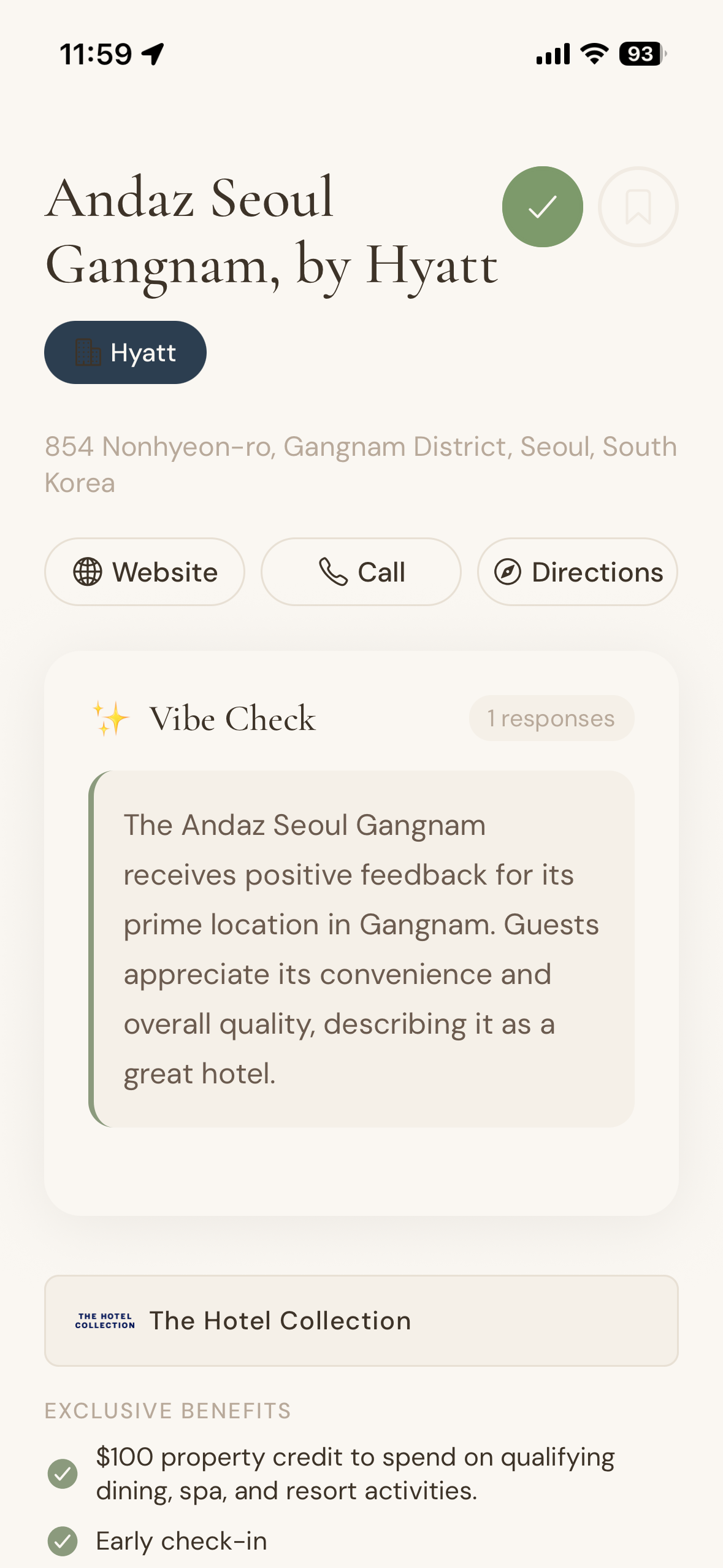The width and height of the screenshot is (723, 1568).
Task: Tap the sparkle icon next to Vibe Check
Action: tap(109, 718)
